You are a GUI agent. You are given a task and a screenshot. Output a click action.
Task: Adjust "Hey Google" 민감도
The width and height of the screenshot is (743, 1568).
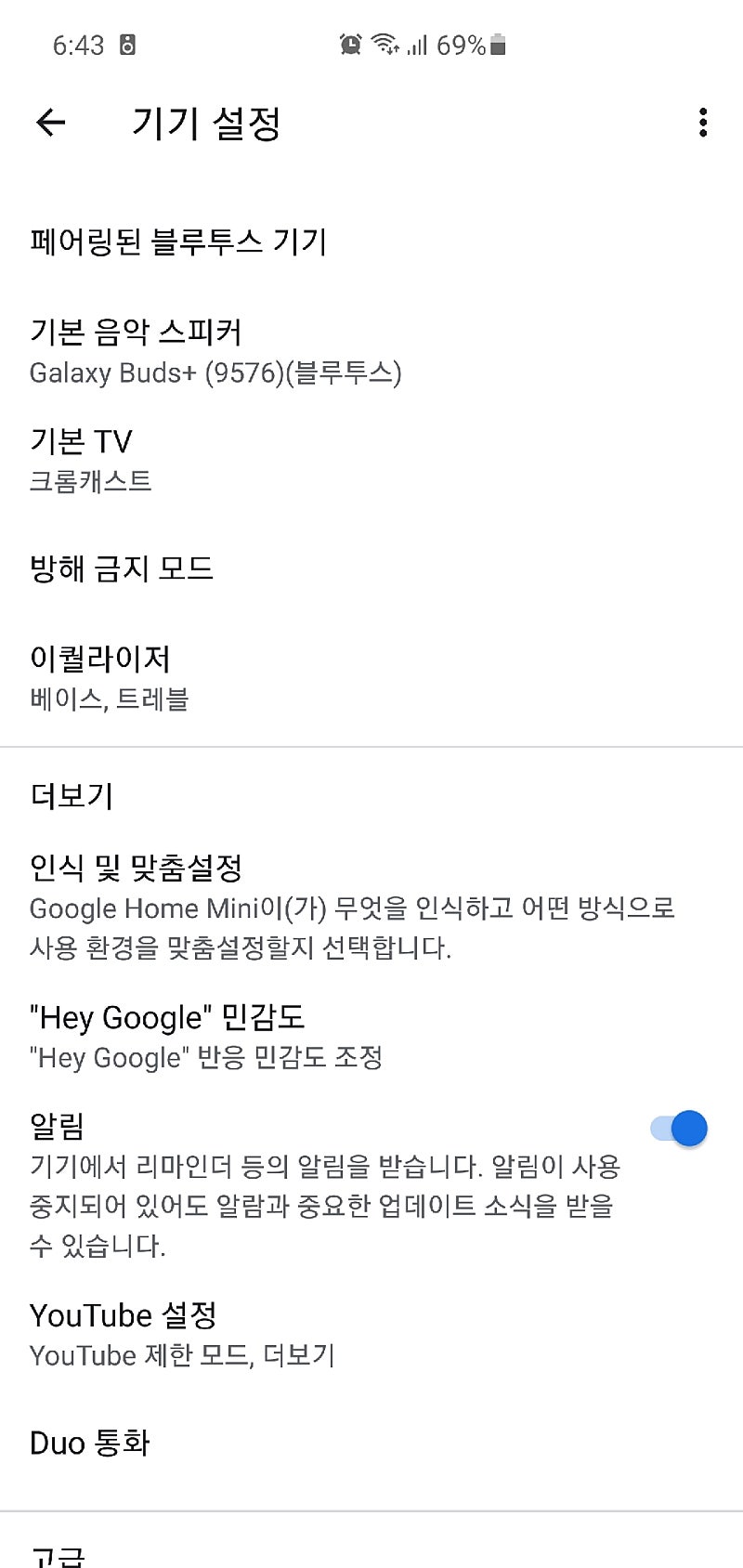(x=206, y=1036)
